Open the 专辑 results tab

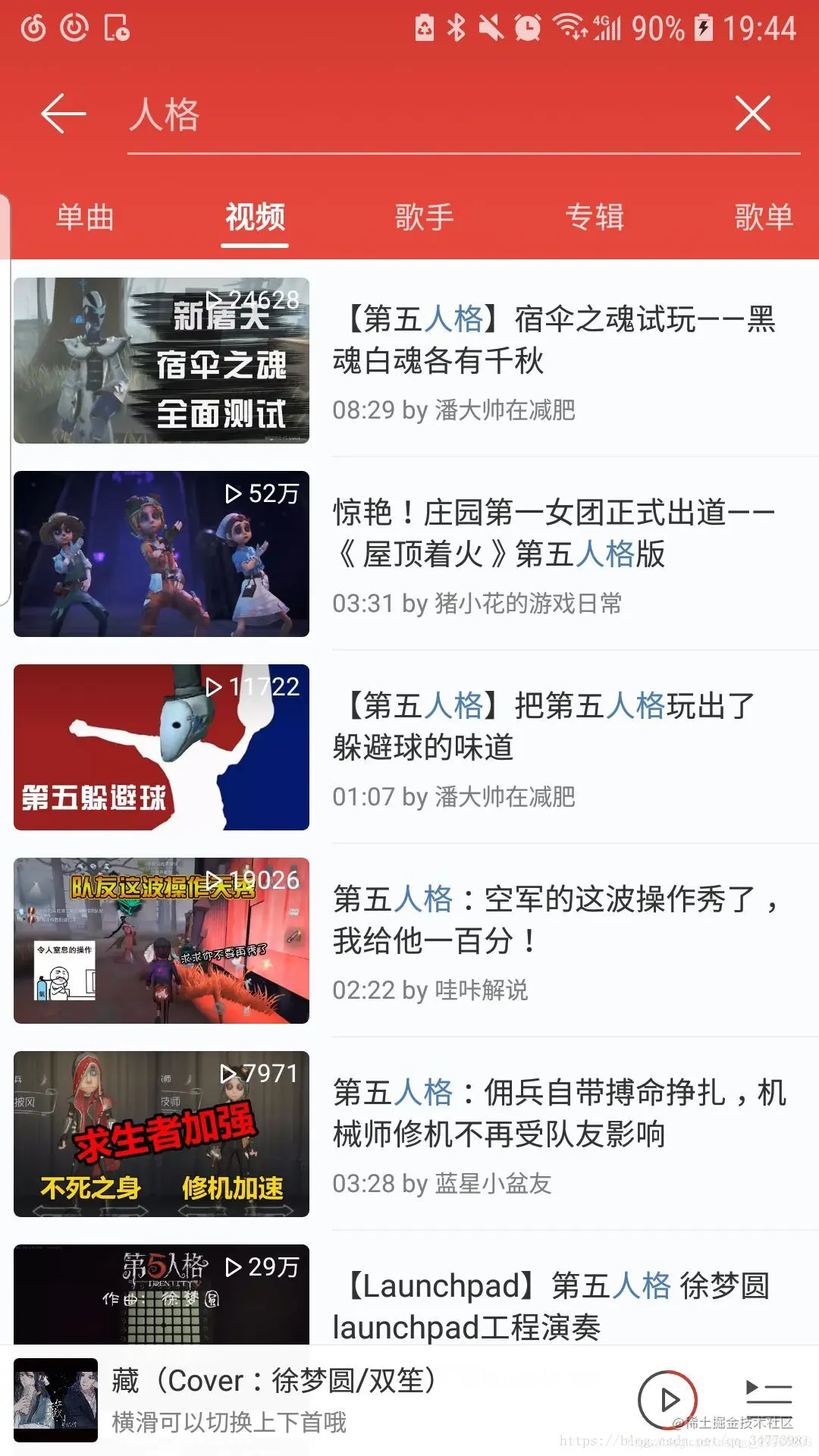[595, 218]
